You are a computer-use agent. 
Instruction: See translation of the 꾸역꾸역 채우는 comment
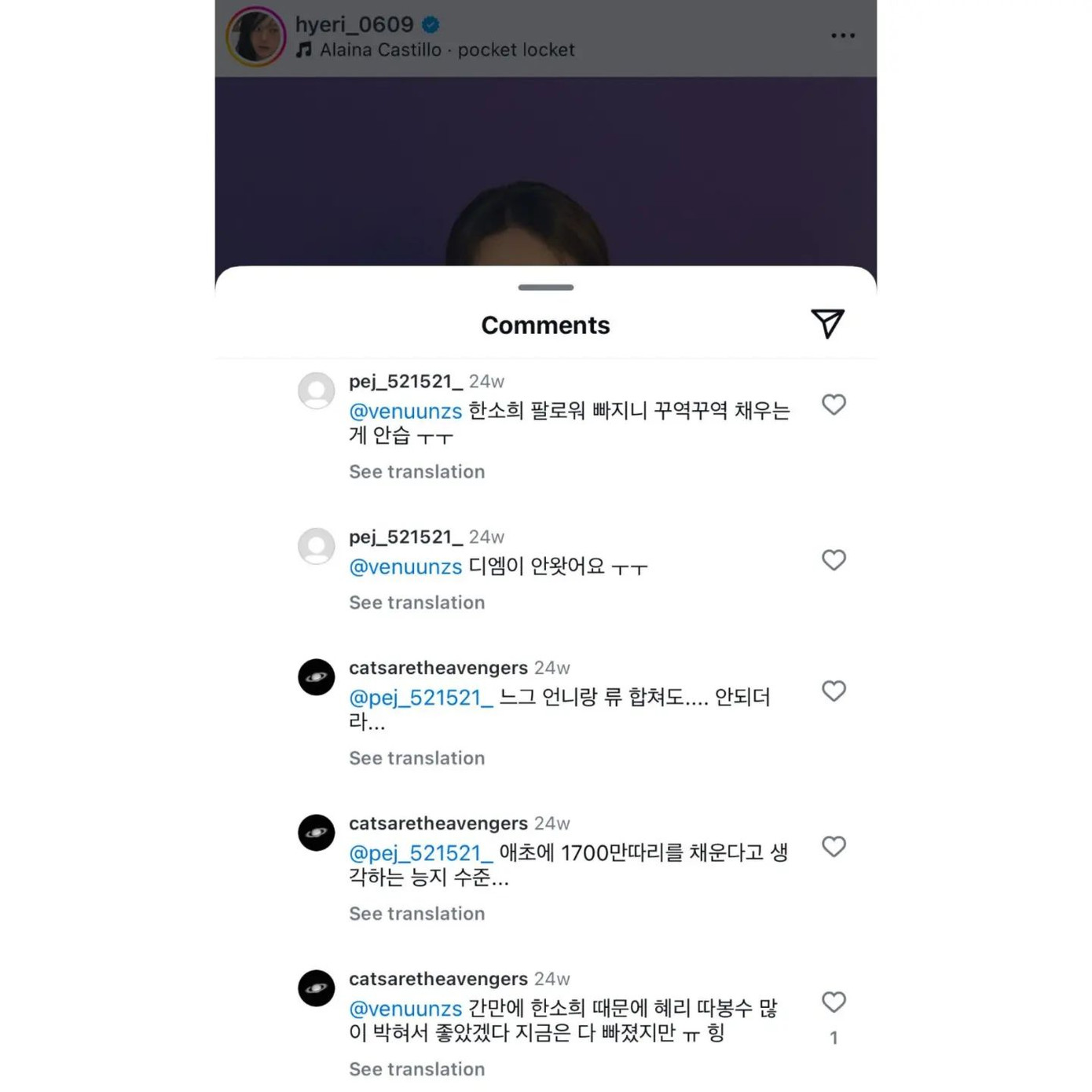pyautogui.click(x=416, y=472)
